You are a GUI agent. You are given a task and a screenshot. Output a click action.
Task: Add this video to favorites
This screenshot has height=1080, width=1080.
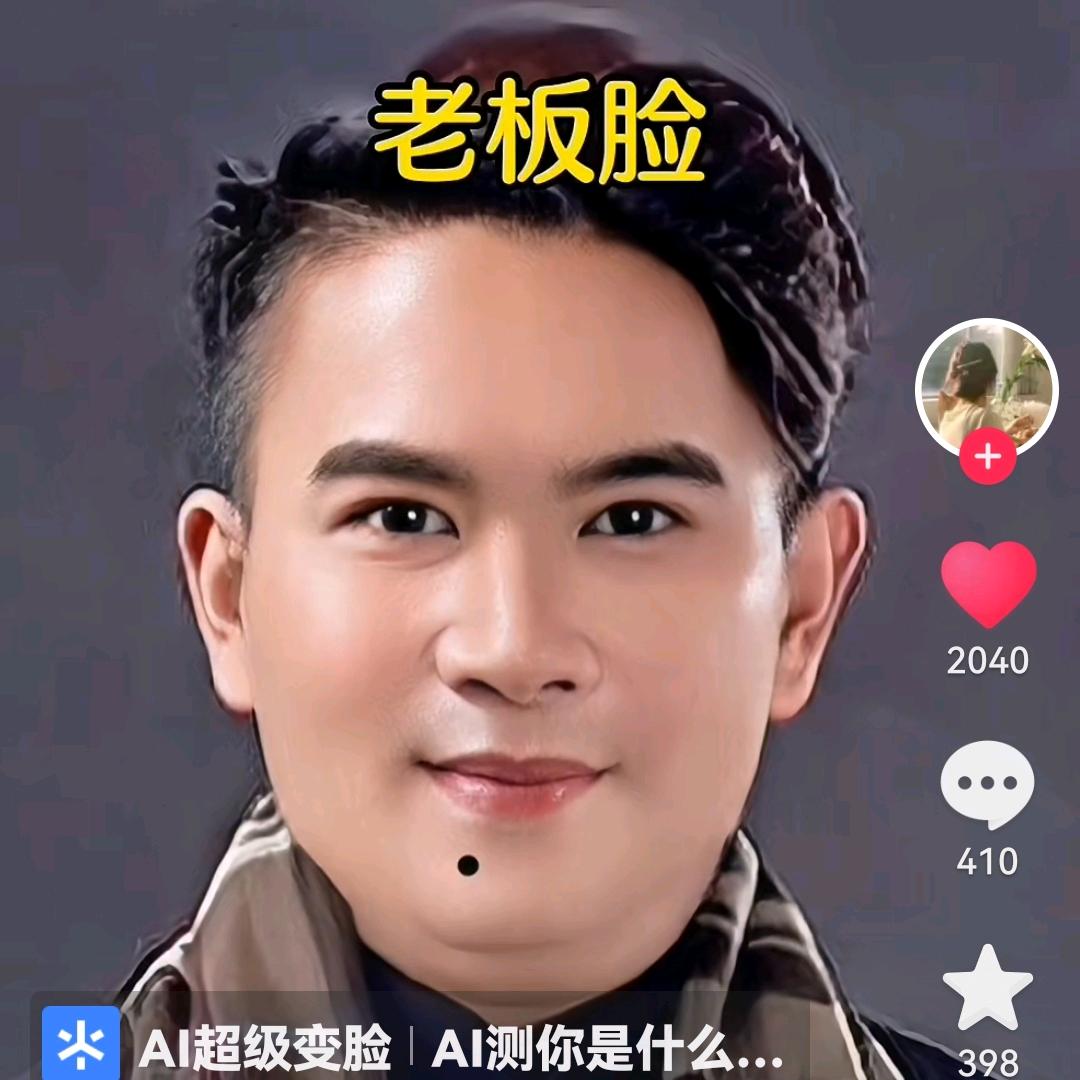988,988
